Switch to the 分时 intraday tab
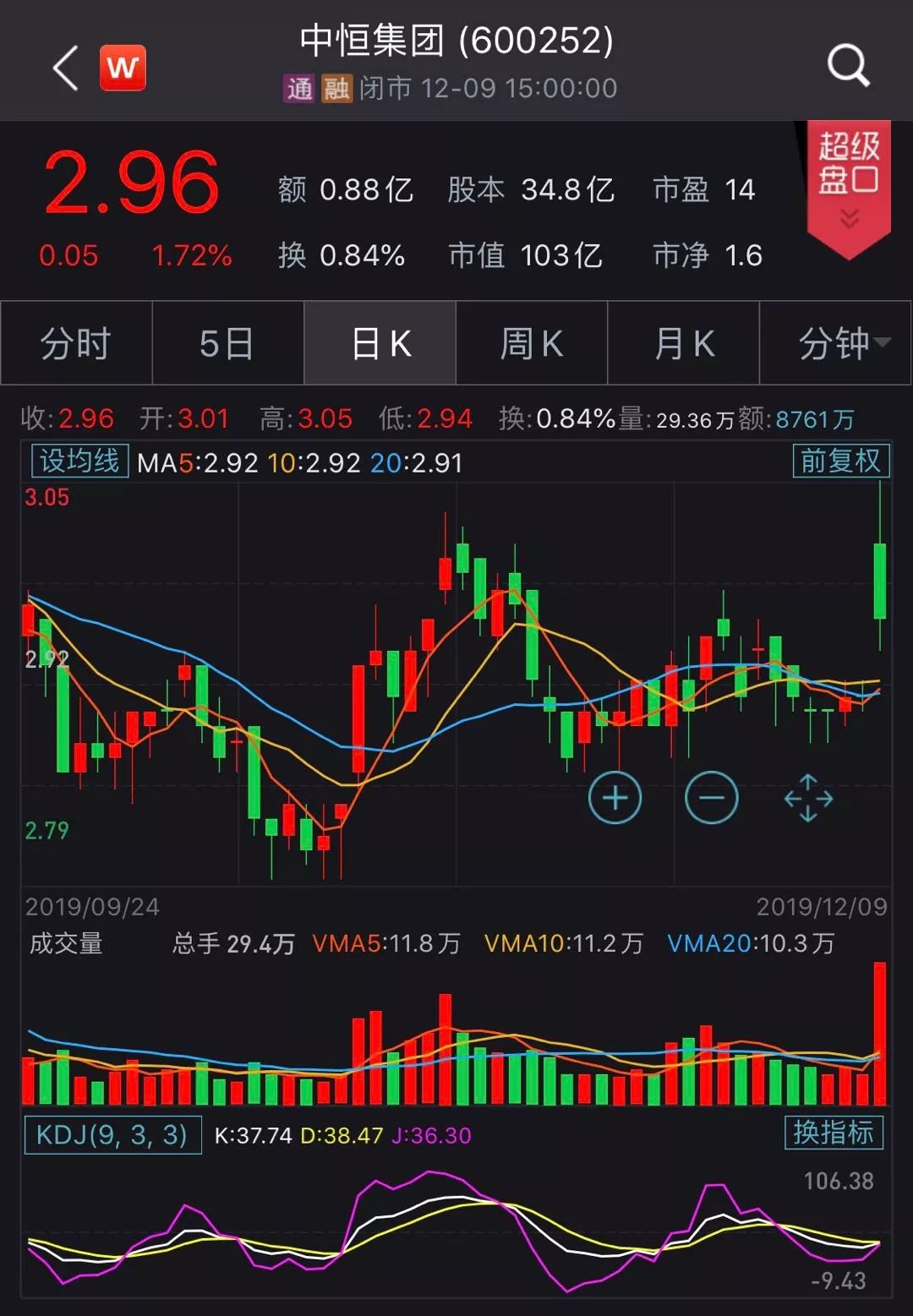The height and width of the screenshot is (1316, 913). point(75,343)
